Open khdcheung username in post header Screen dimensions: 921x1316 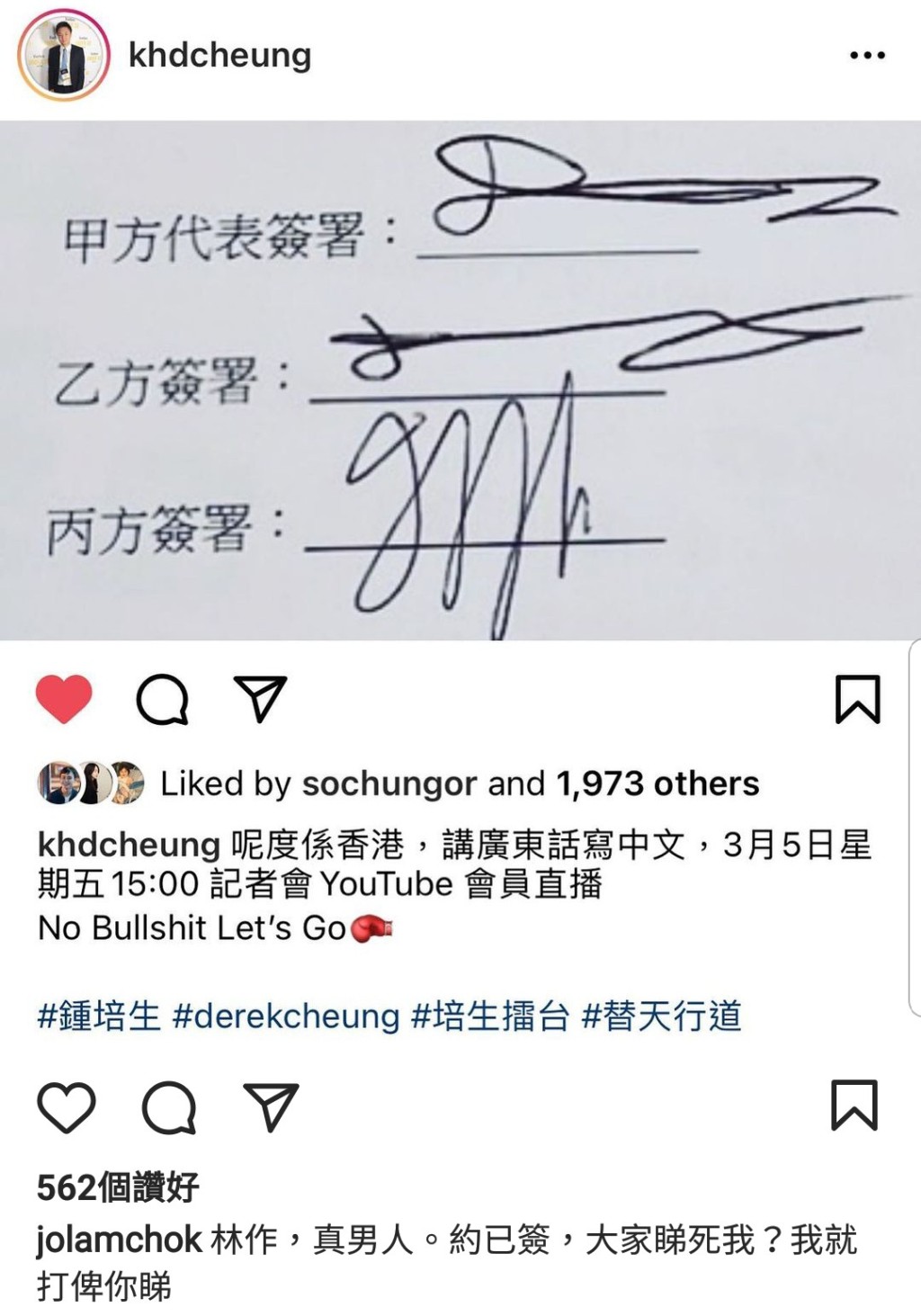[x=220, y=55]
